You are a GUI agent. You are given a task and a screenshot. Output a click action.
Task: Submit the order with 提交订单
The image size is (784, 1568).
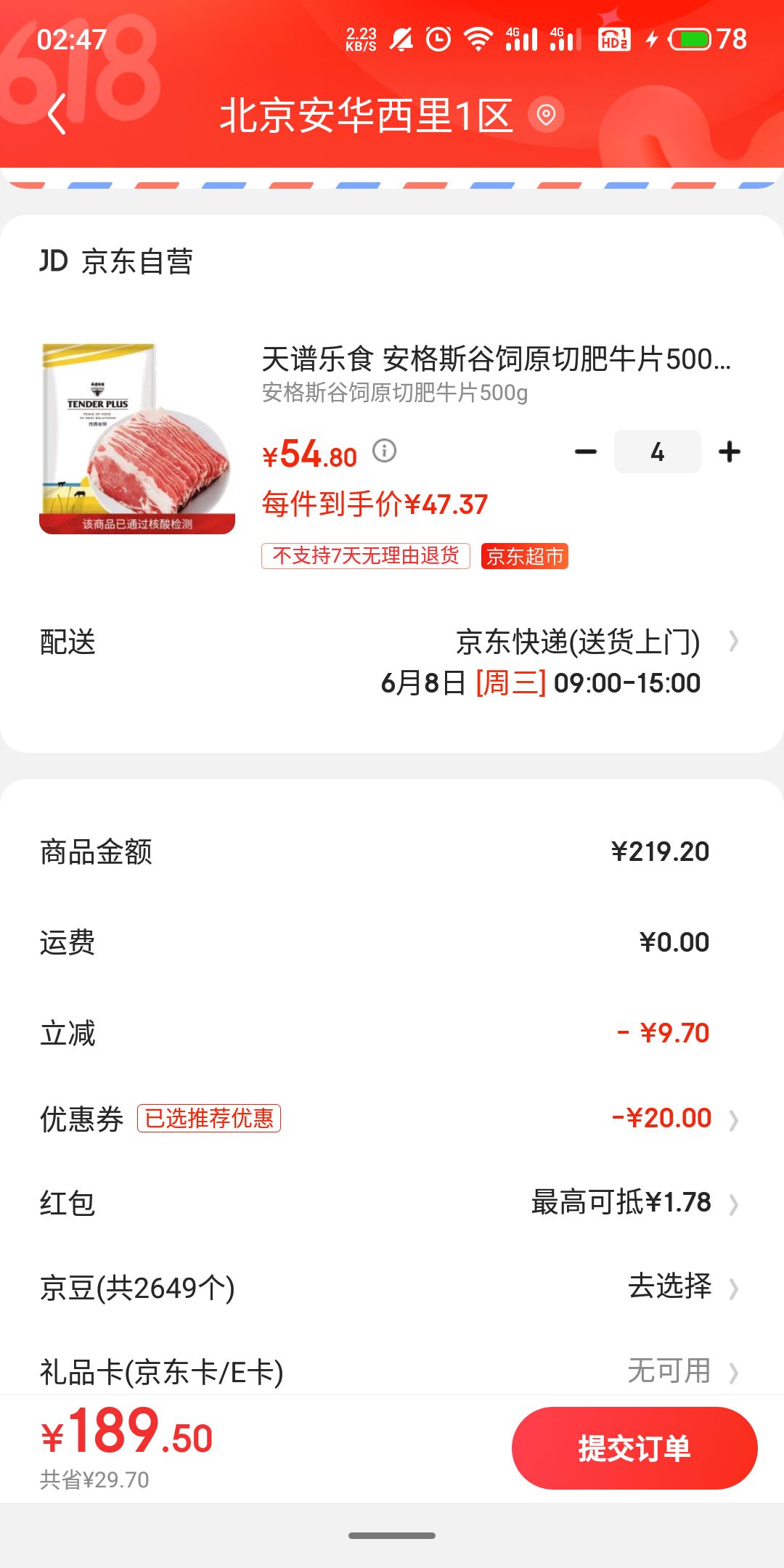(634, 1448)
